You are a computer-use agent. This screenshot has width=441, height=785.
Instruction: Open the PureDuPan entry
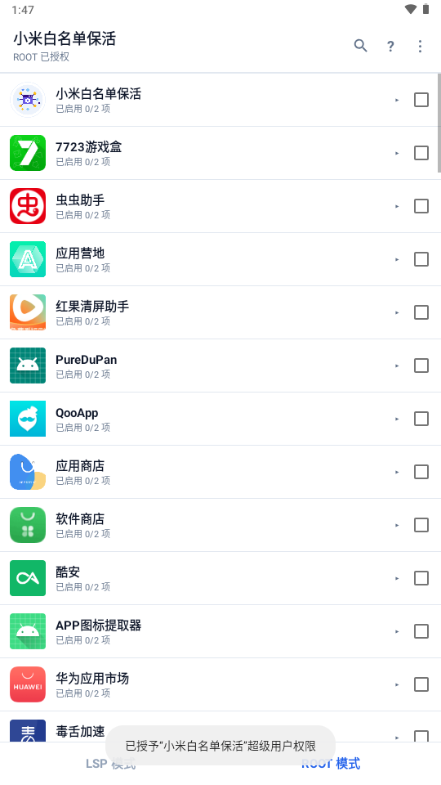(x=220, y=365)
